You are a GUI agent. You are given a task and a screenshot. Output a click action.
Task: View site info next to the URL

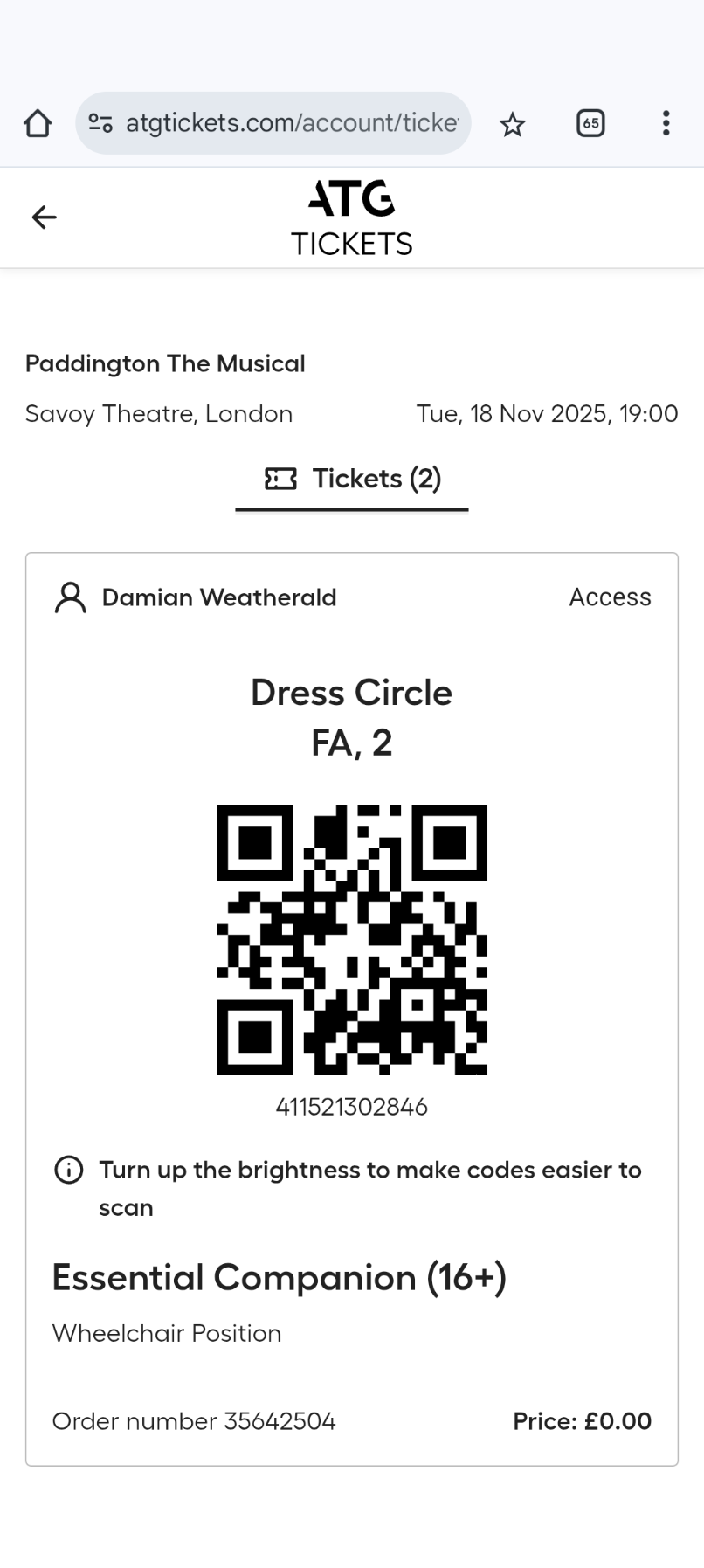100,123
